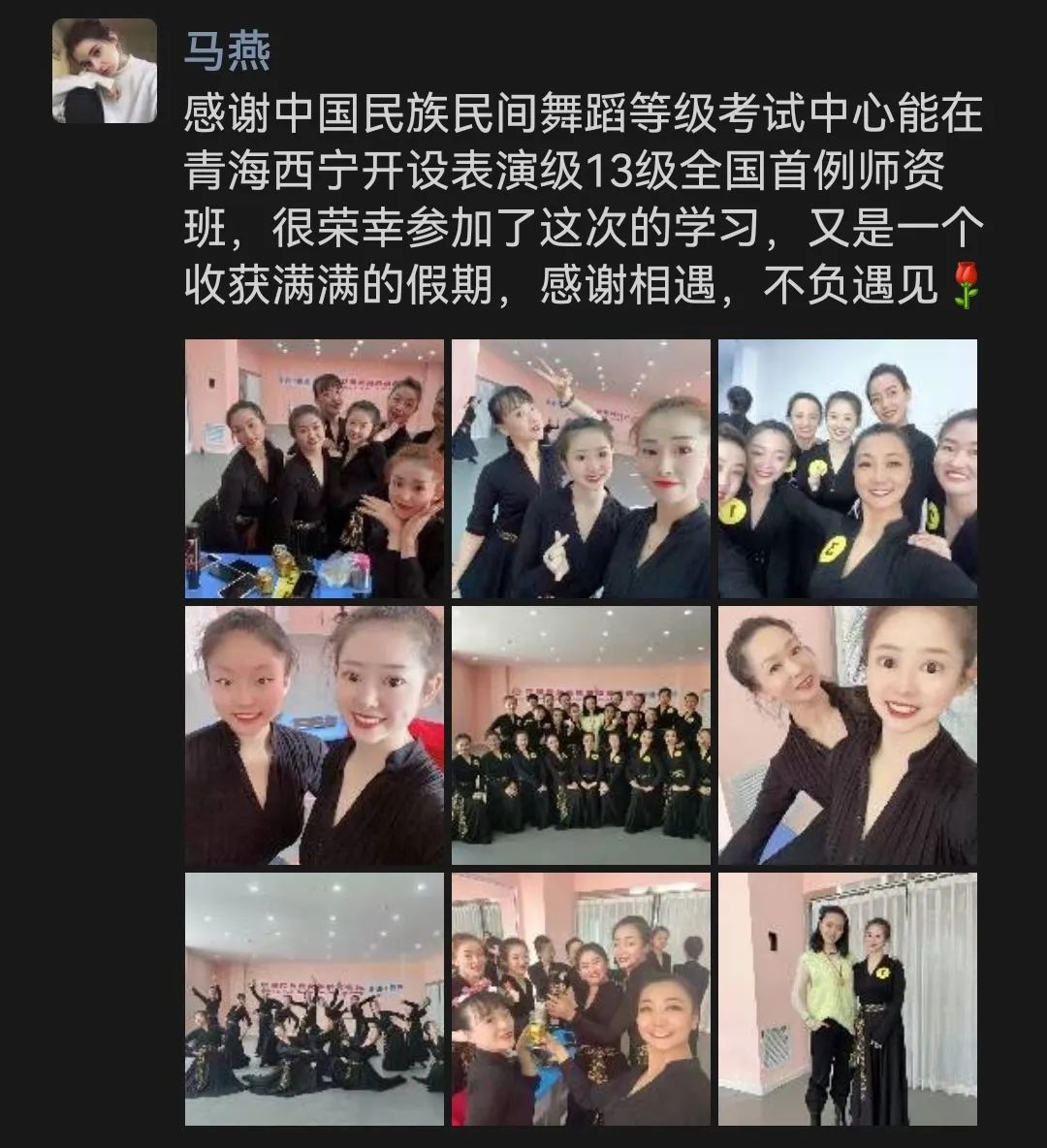Open group selfie with yellow number badges
1047x1148 pixels.
pos(847,468)
